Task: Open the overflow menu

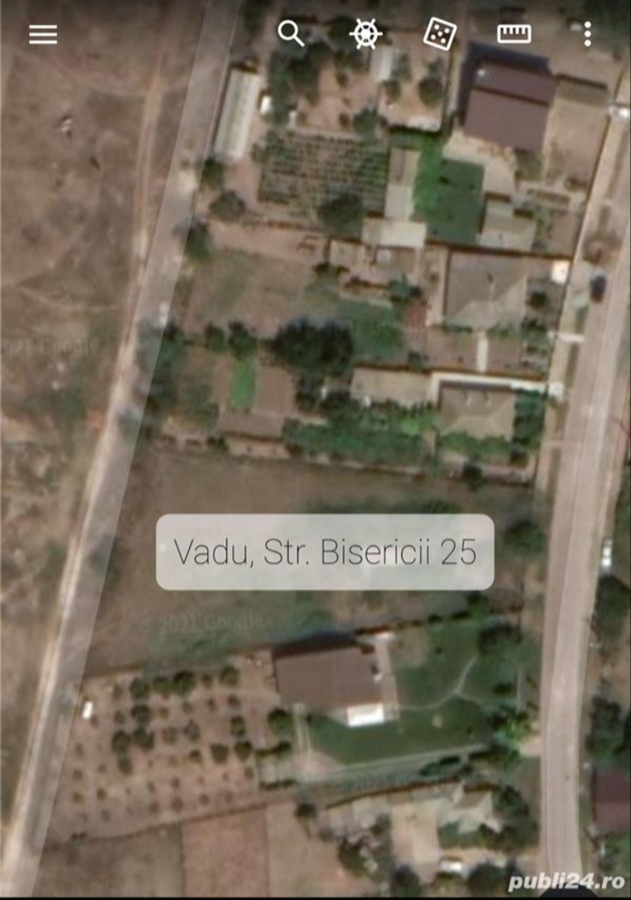Action: 587,34
